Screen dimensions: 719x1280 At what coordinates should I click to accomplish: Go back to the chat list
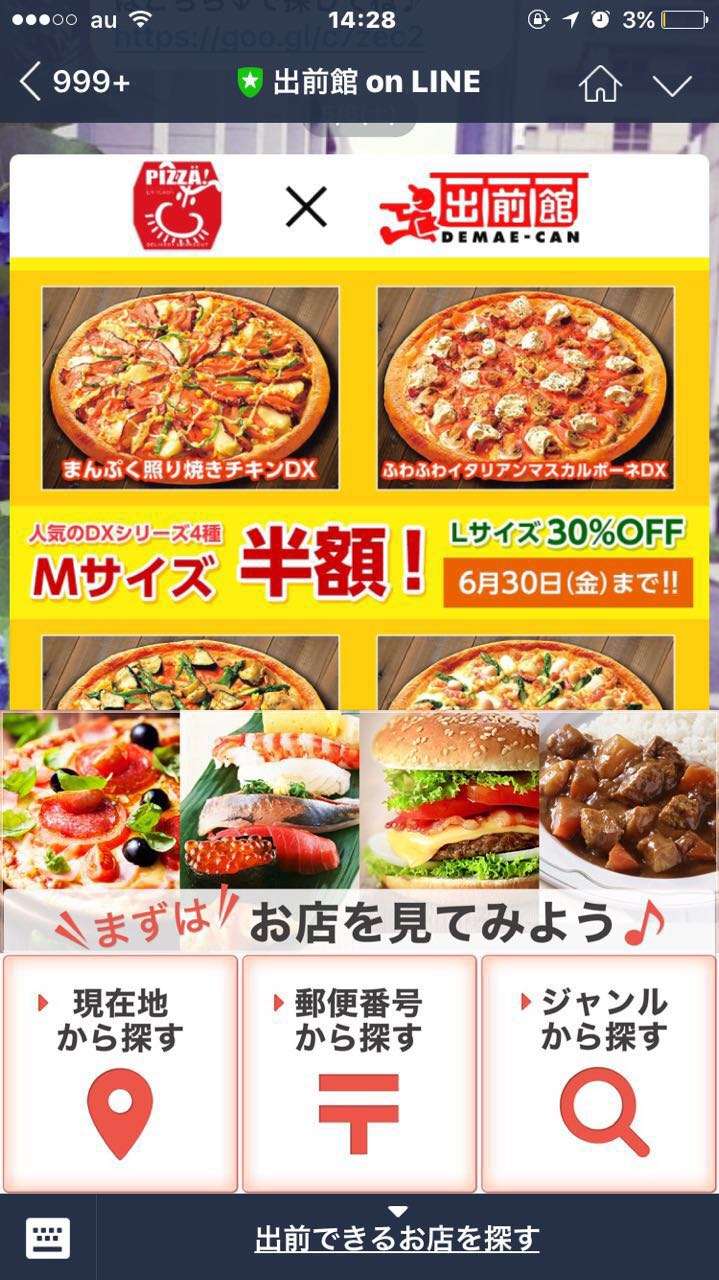(x=74, y=83)
